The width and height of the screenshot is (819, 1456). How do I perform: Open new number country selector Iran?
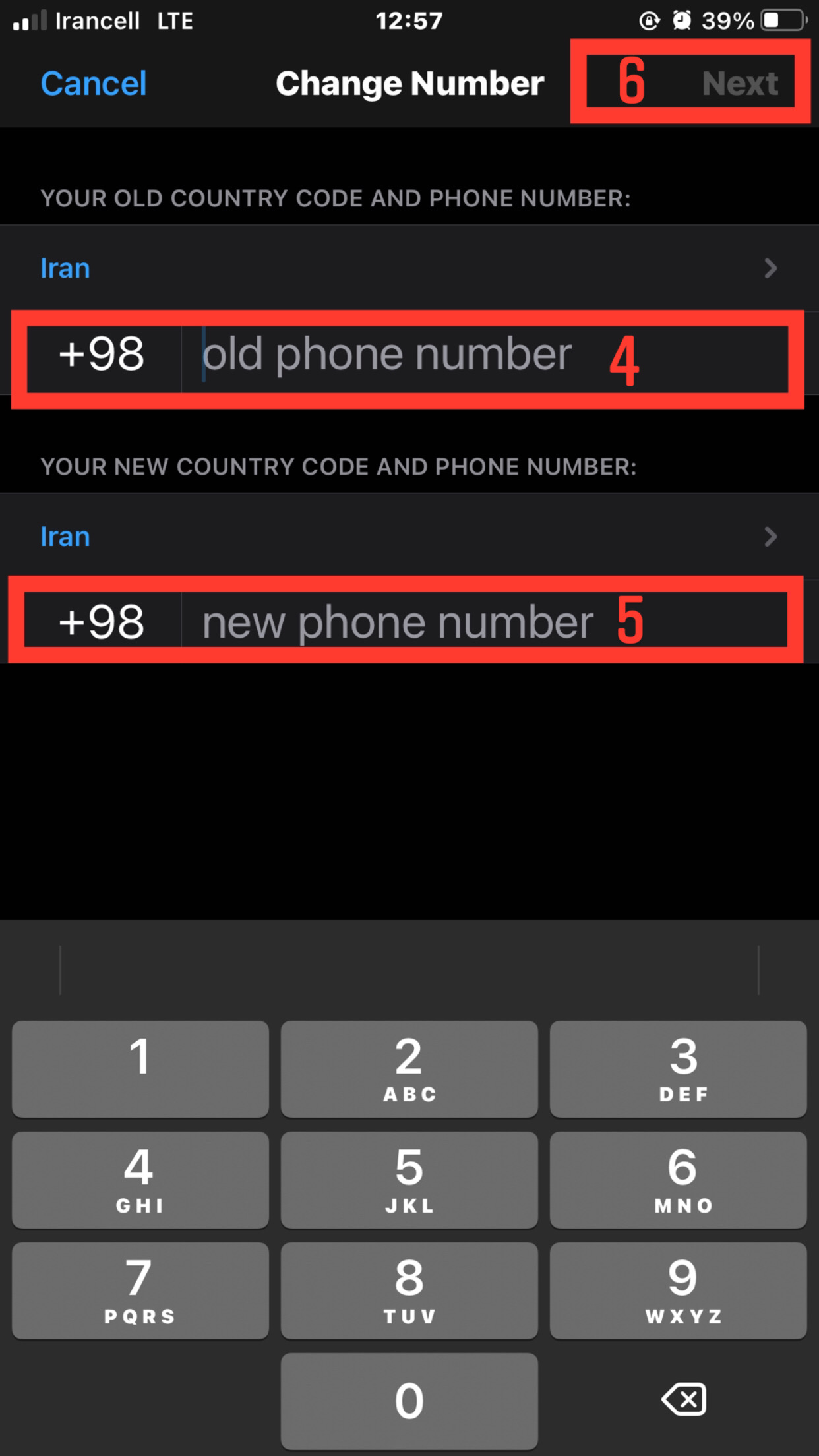coord(409,537)
